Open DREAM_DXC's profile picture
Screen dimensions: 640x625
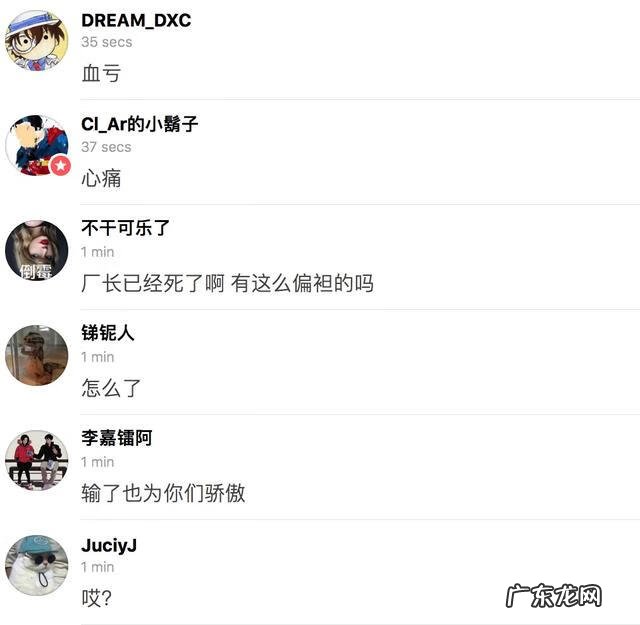click(x=37, y=41)
